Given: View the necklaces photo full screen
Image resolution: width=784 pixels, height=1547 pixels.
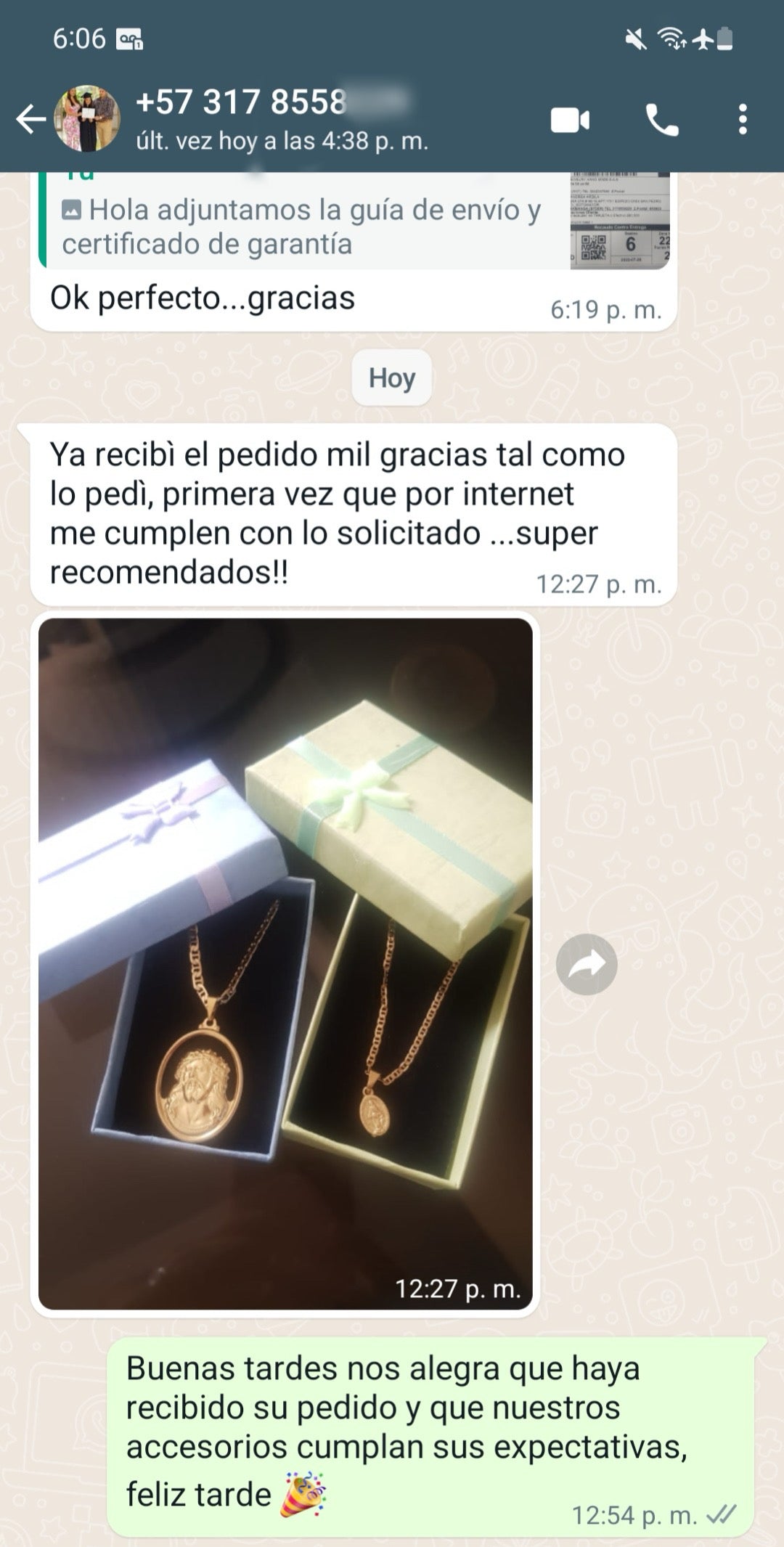Looking at the screenshot, I should (285, 964).
